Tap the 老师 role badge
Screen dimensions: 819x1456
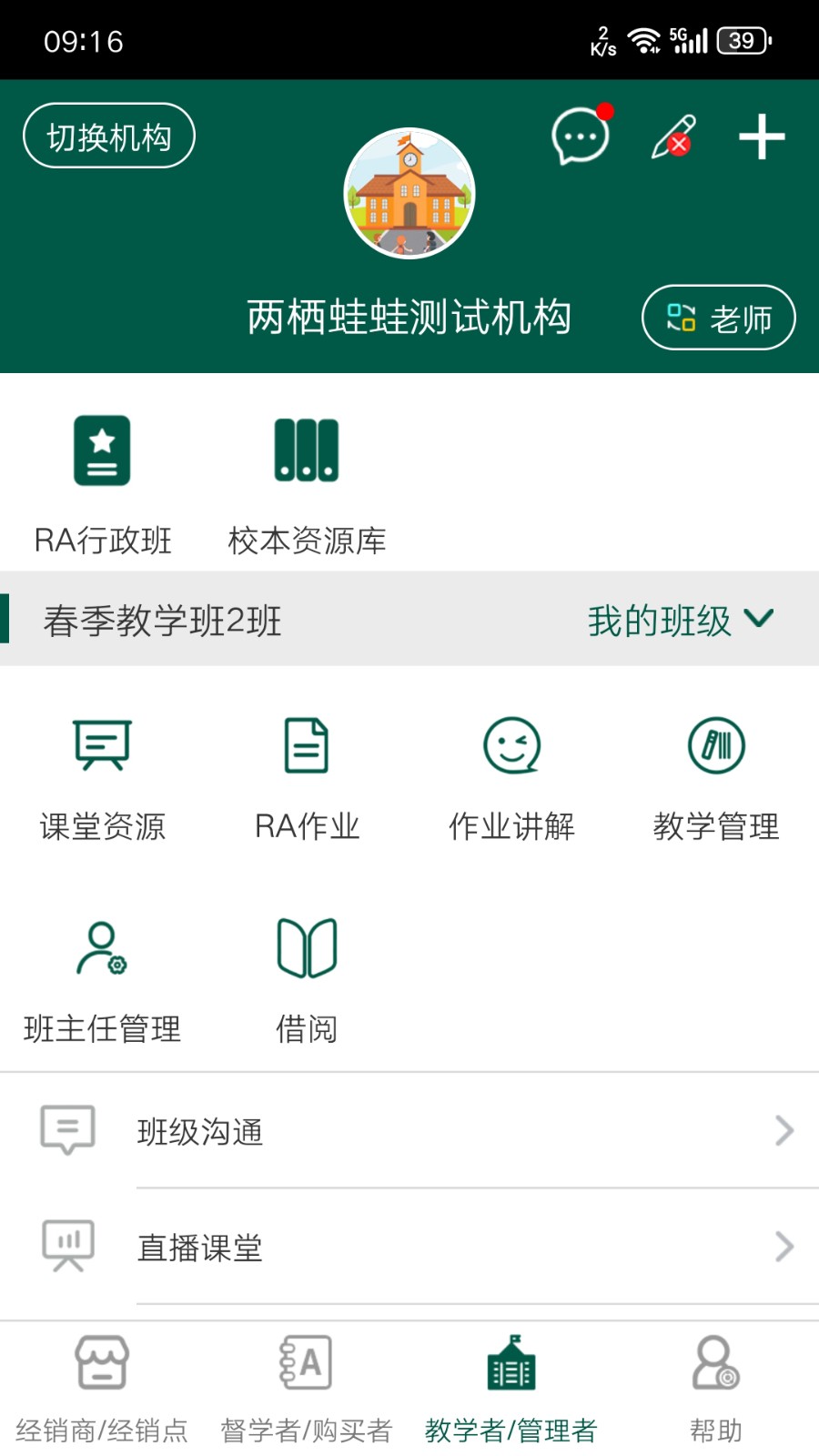(x=719, y=318)
